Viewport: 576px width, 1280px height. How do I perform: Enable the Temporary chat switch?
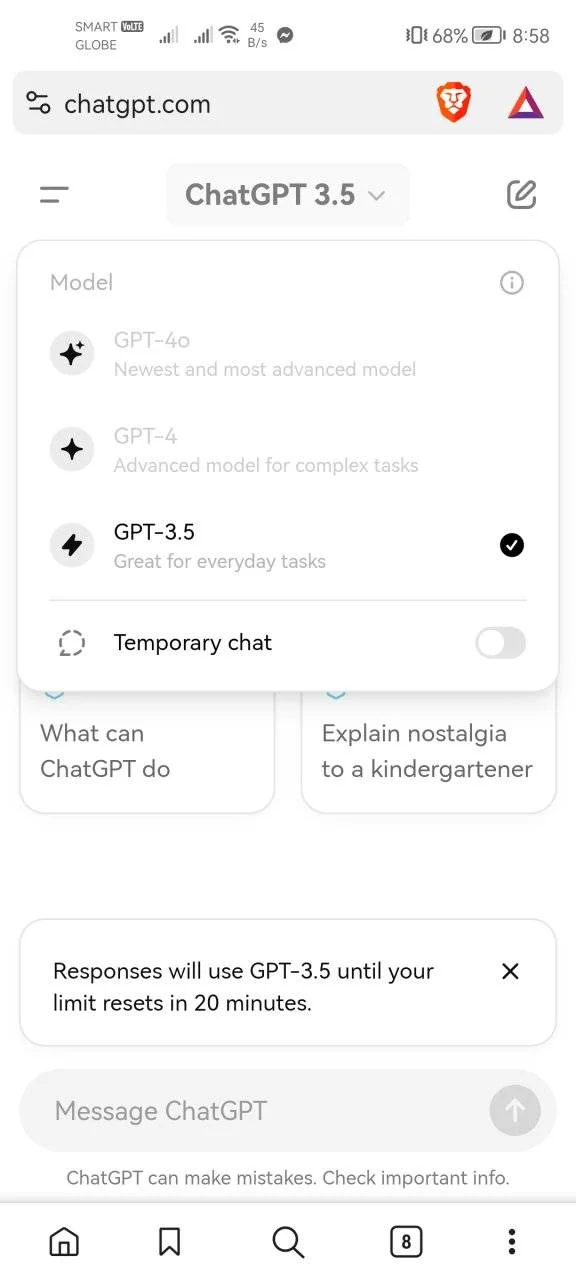pyautogui.click(x=500, y=643)
